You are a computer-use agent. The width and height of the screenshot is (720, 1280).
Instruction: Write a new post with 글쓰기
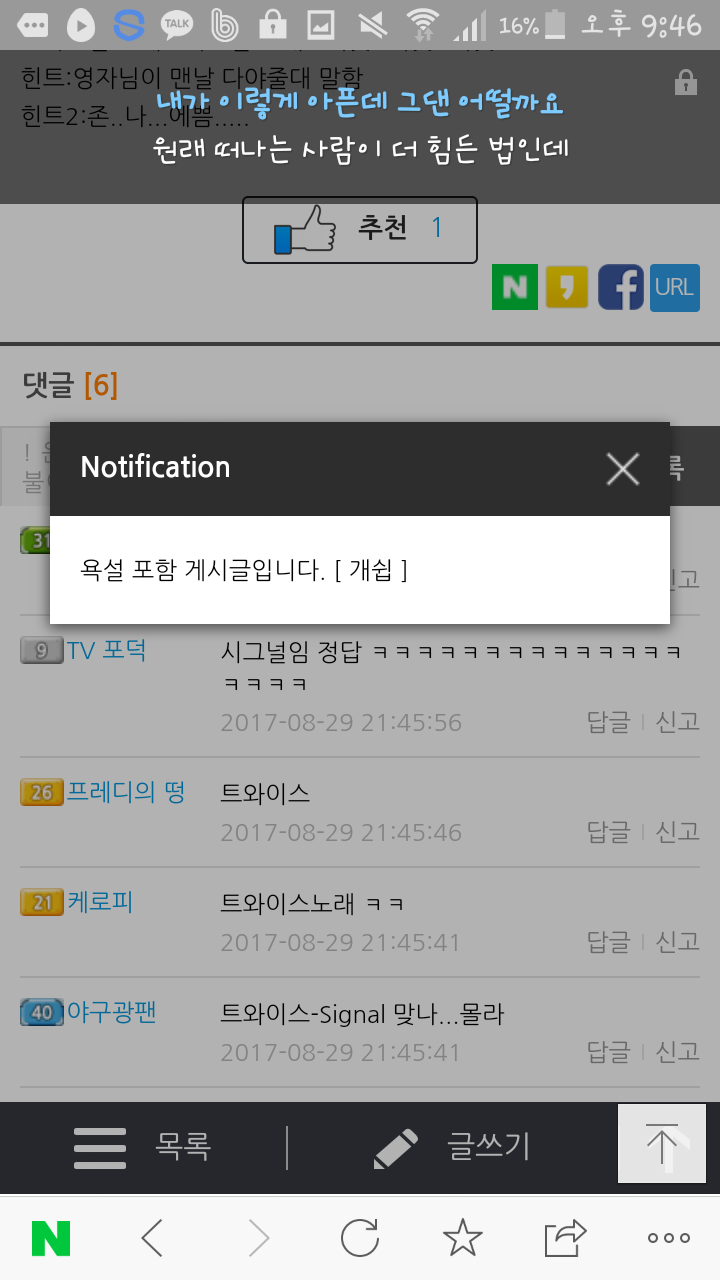tap(452, 1148)
